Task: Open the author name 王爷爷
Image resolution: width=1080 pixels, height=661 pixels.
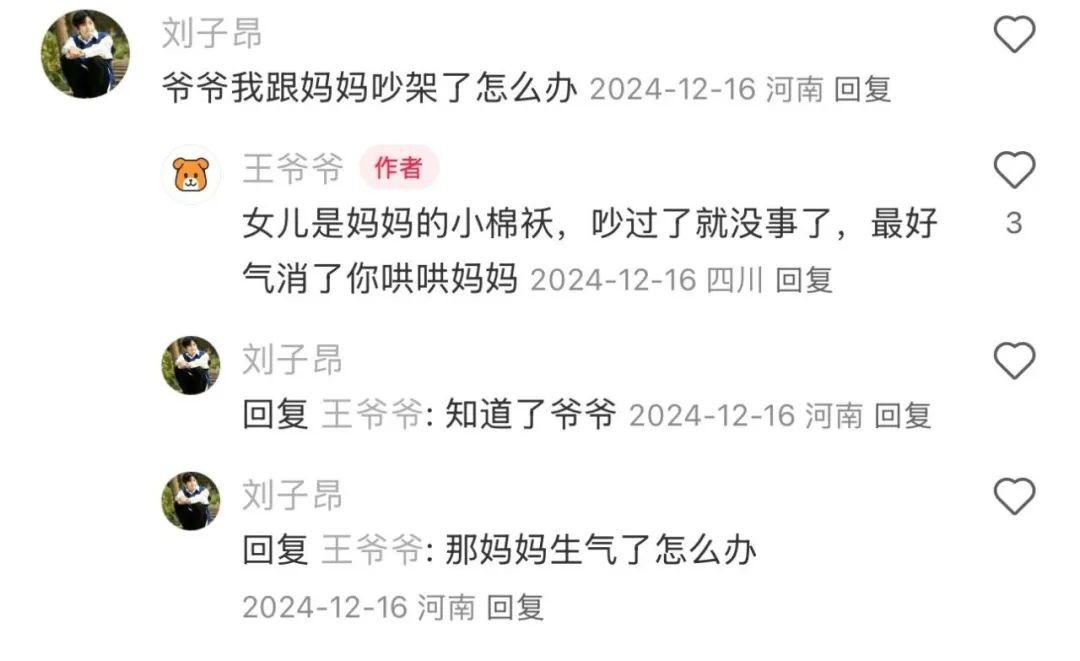Action: point(293,169)
